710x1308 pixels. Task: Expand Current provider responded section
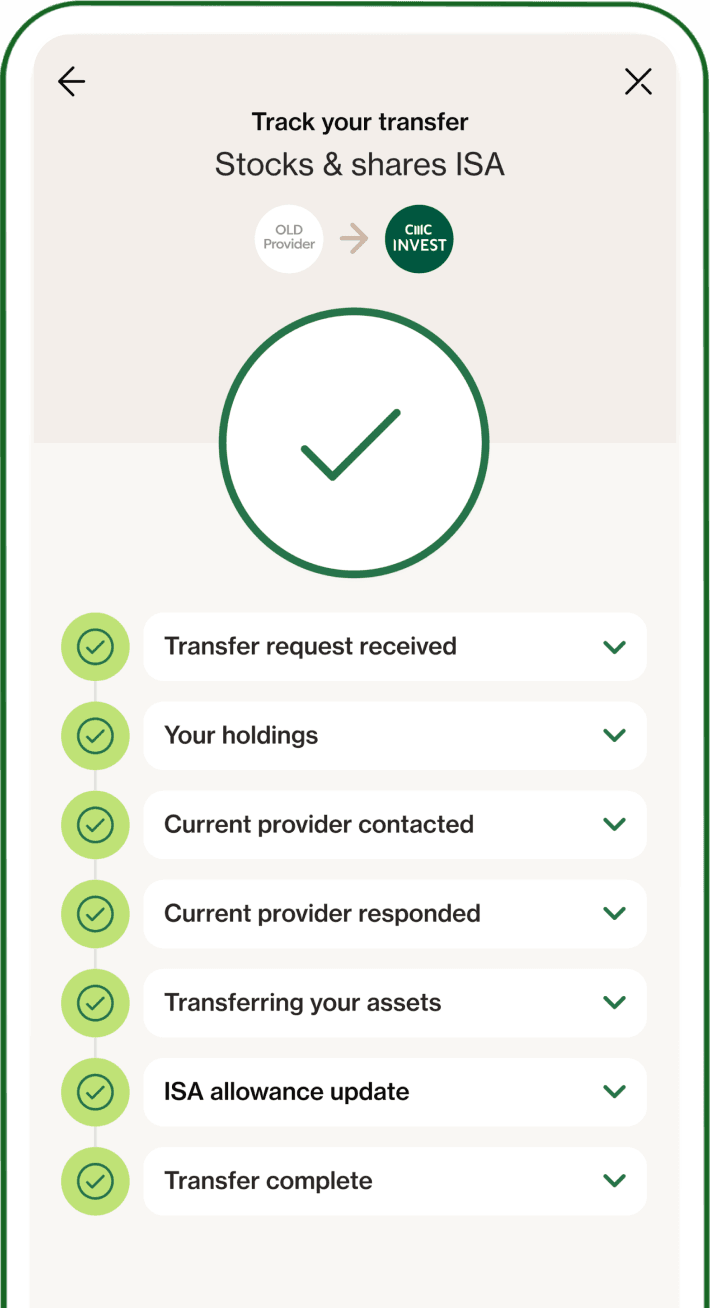[614, 914]
